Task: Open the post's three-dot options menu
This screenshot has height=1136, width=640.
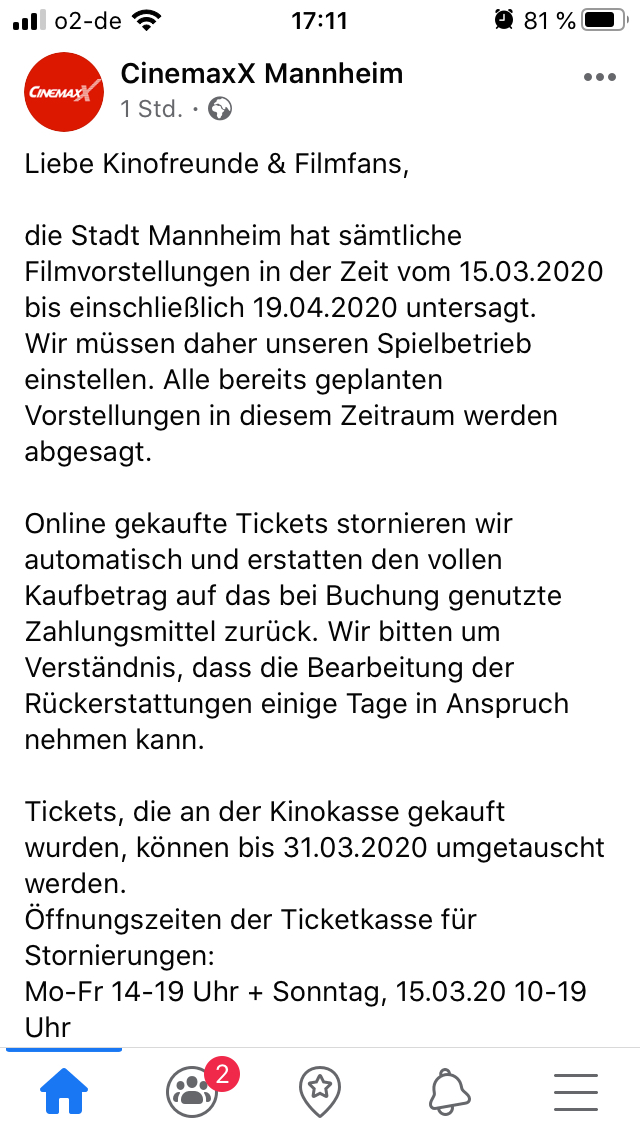Action: [x=599, y=77]
